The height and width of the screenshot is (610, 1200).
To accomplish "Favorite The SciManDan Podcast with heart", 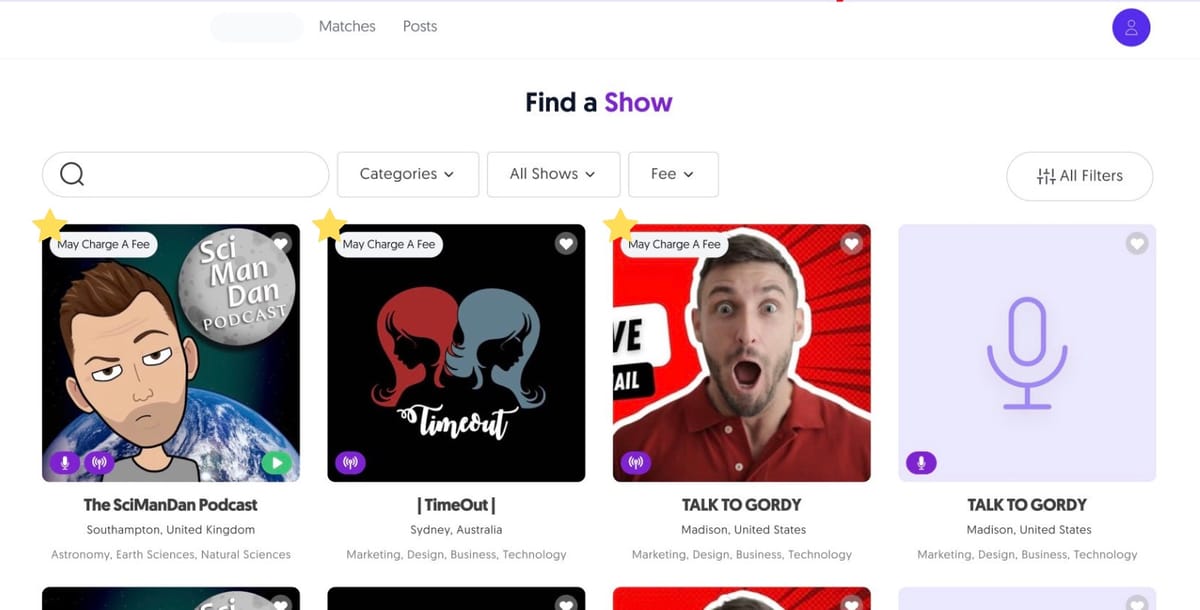I will pos(281,243).
